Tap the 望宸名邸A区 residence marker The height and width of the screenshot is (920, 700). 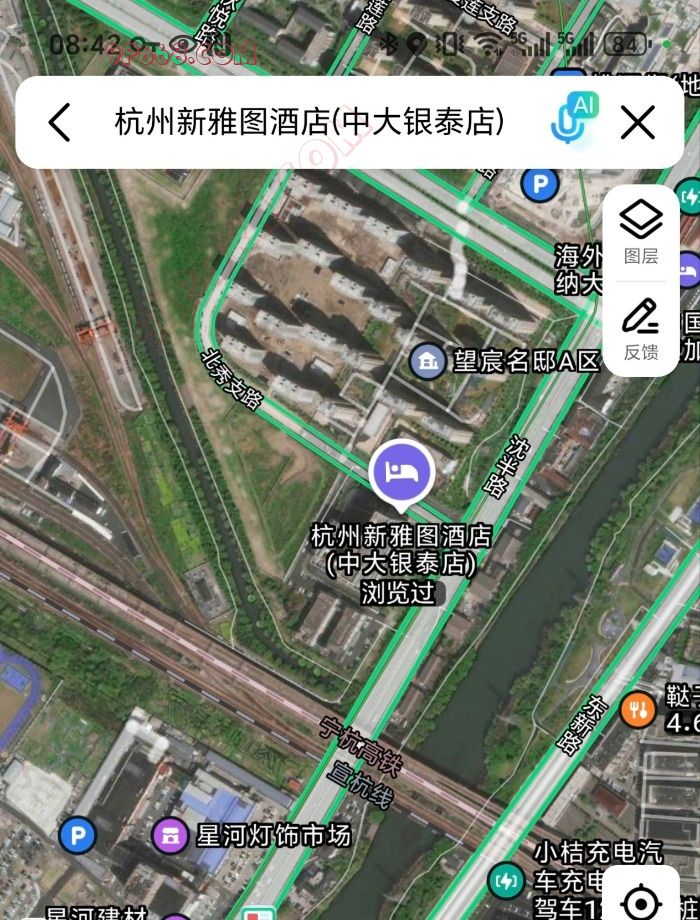[x=428, y=361]
